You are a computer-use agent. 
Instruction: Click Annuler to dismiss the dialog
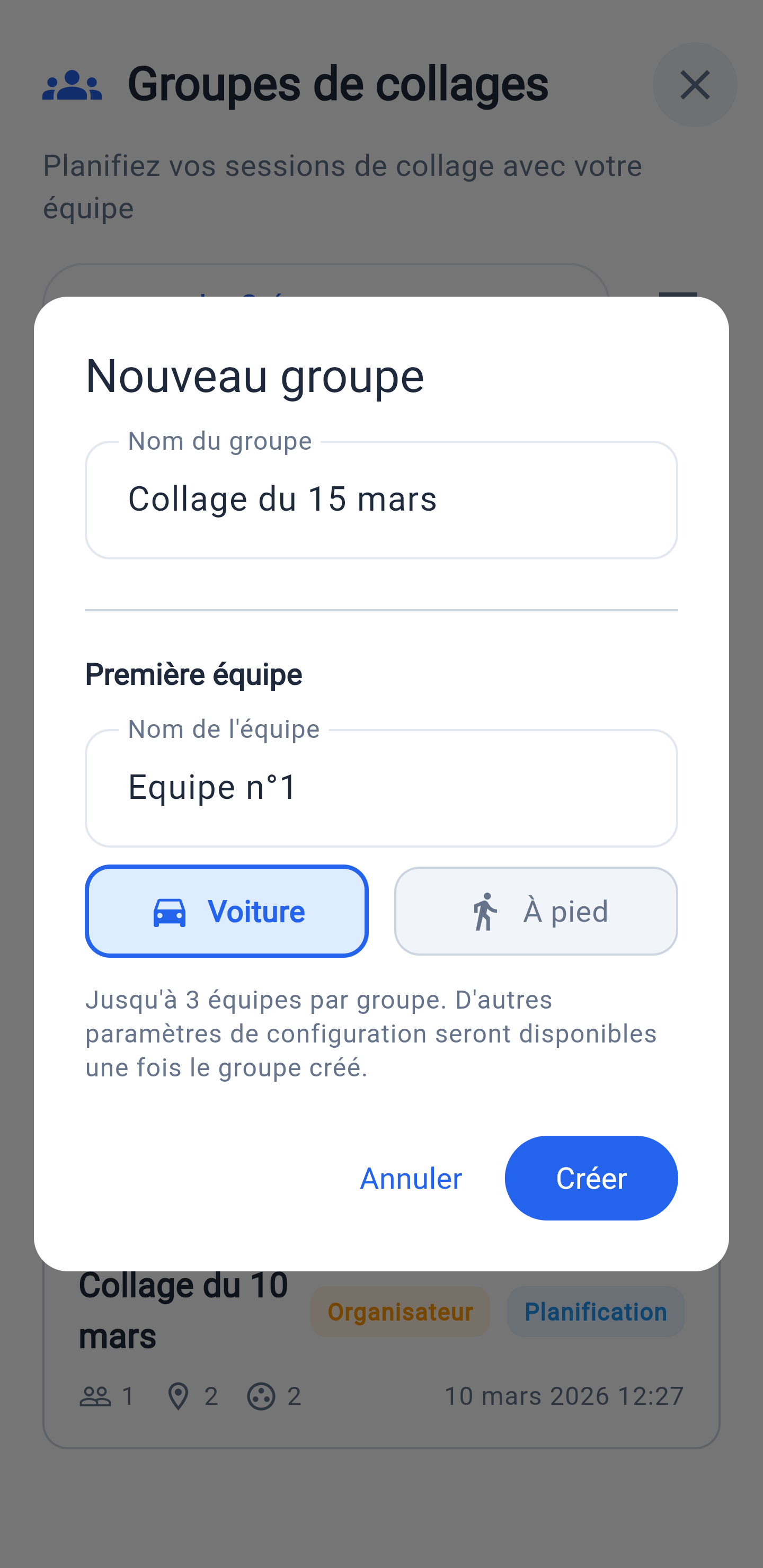(411, 1178)
